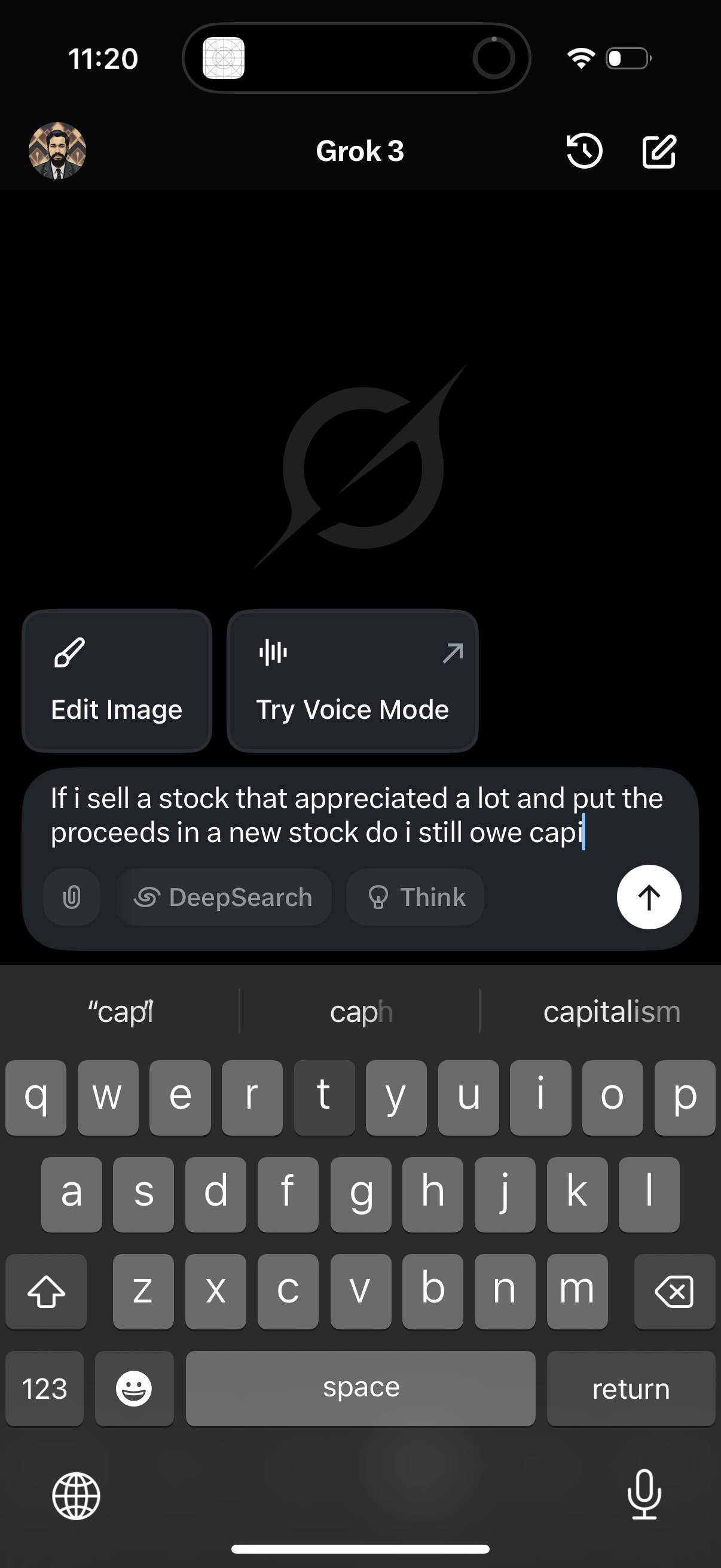Open the Grok 3 model selector
This screenshot has width=721, height=1568.
[360, 151]
